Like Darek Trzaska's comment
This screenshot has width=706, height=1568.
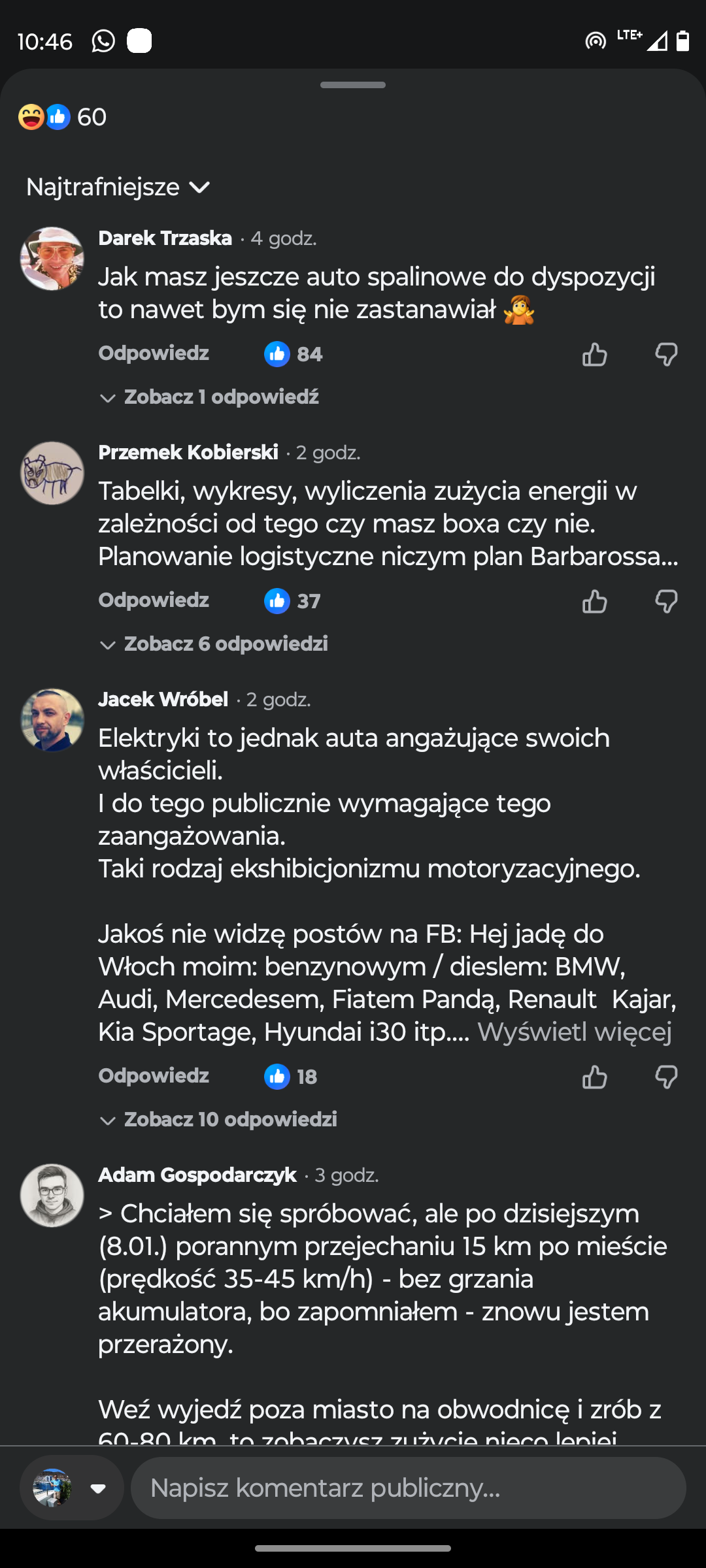[594, 355]
